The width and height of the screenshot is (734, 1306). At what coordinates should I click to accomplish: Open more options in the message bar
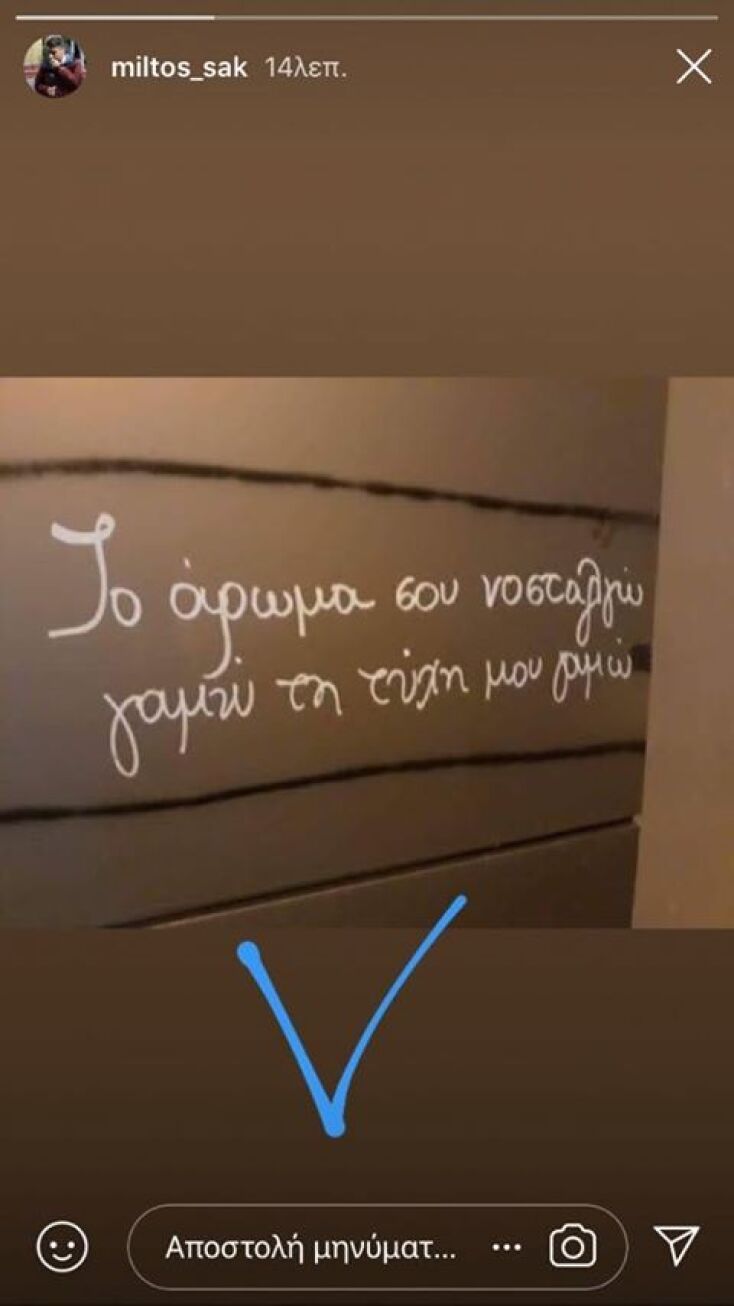pos(507,1247)
